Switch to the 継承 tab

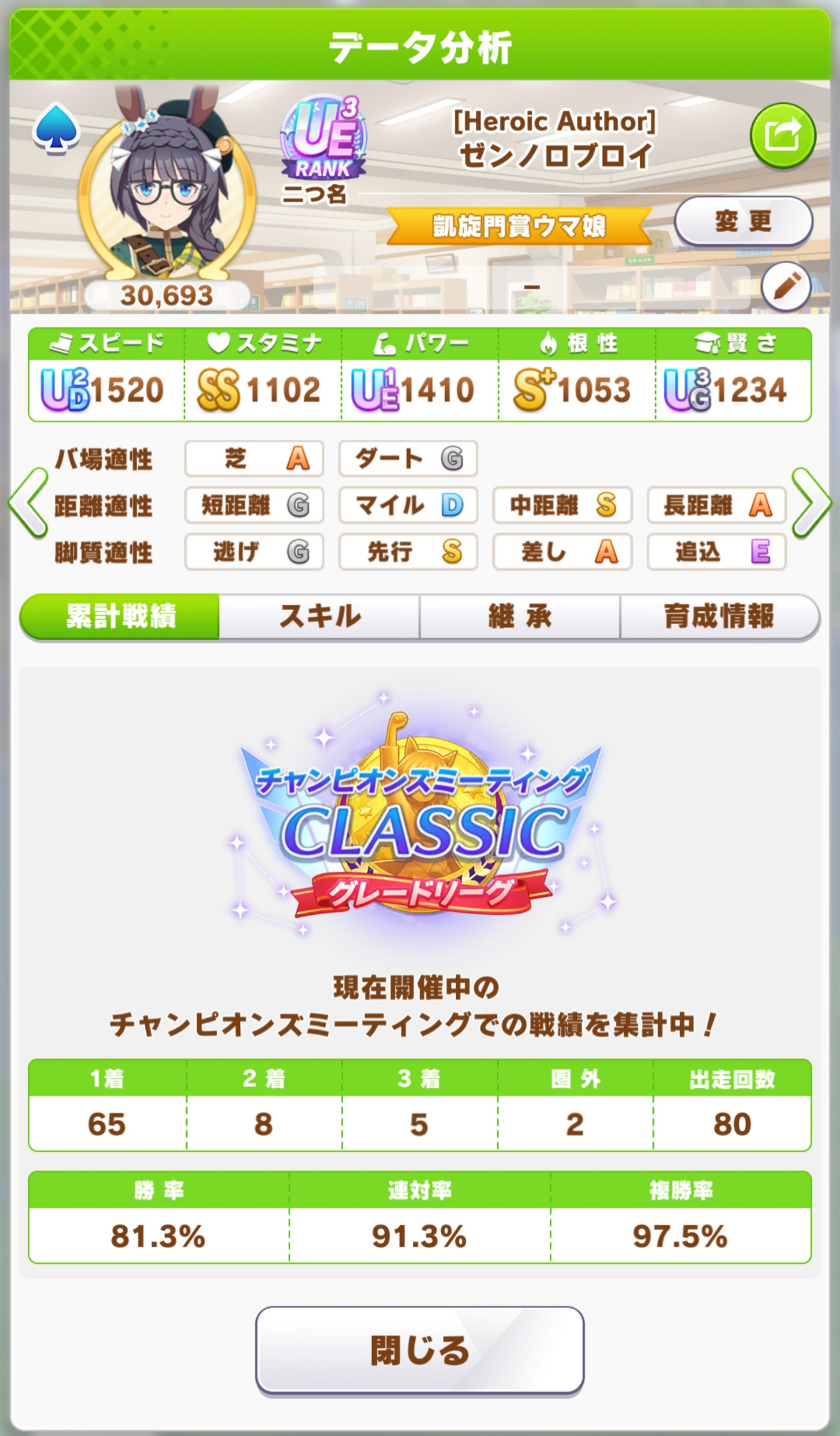519,616
